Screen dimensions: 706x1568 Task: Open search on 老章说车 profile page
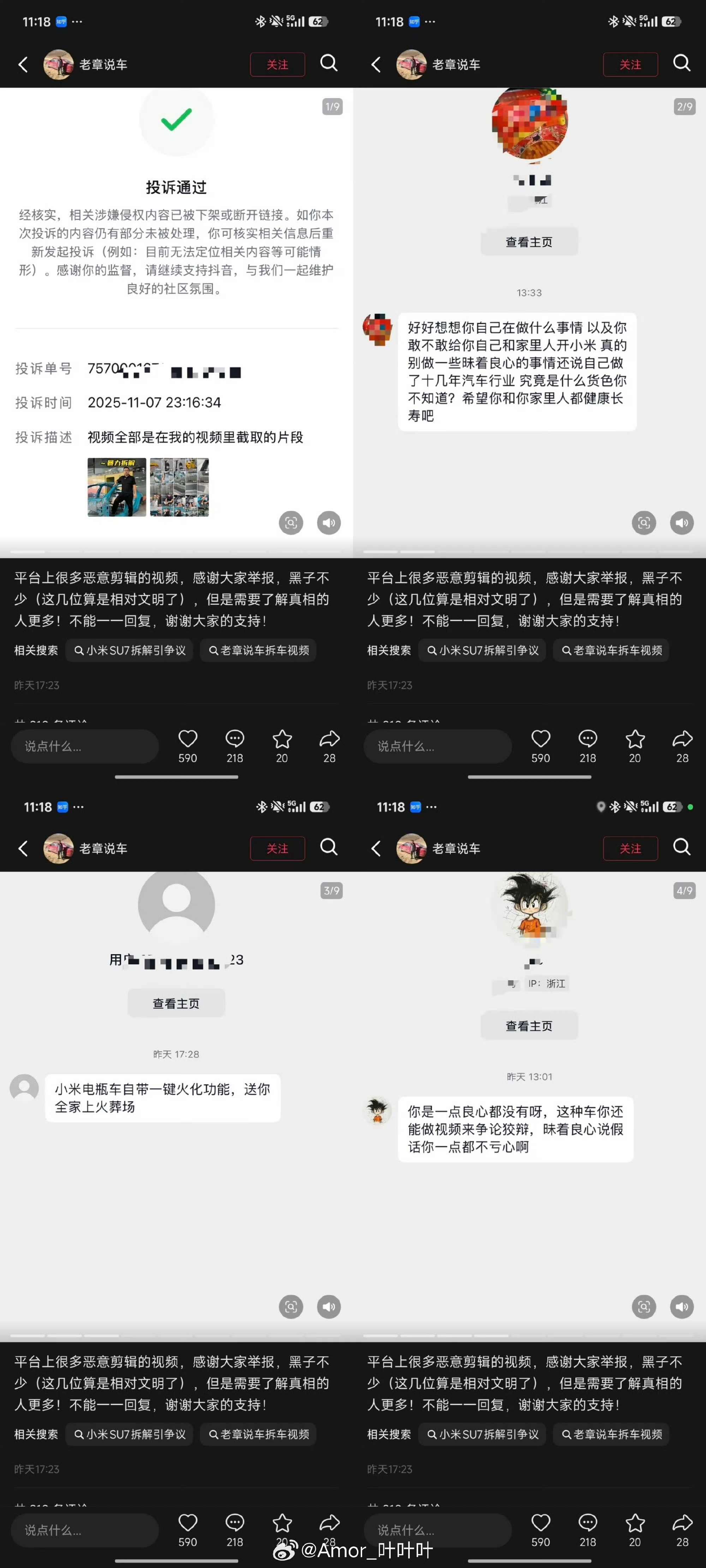329,64
